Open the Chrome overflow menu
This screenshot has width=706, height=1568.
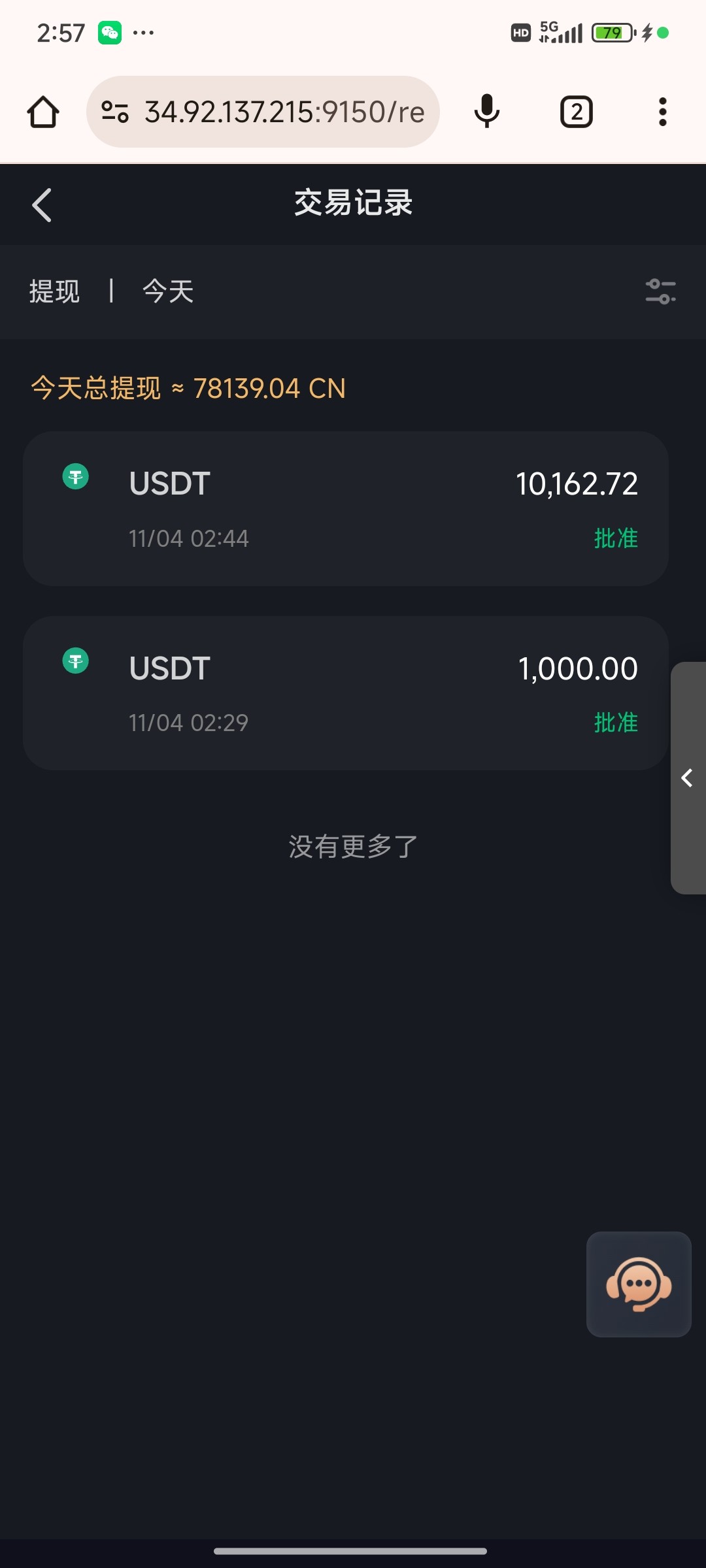662,111
